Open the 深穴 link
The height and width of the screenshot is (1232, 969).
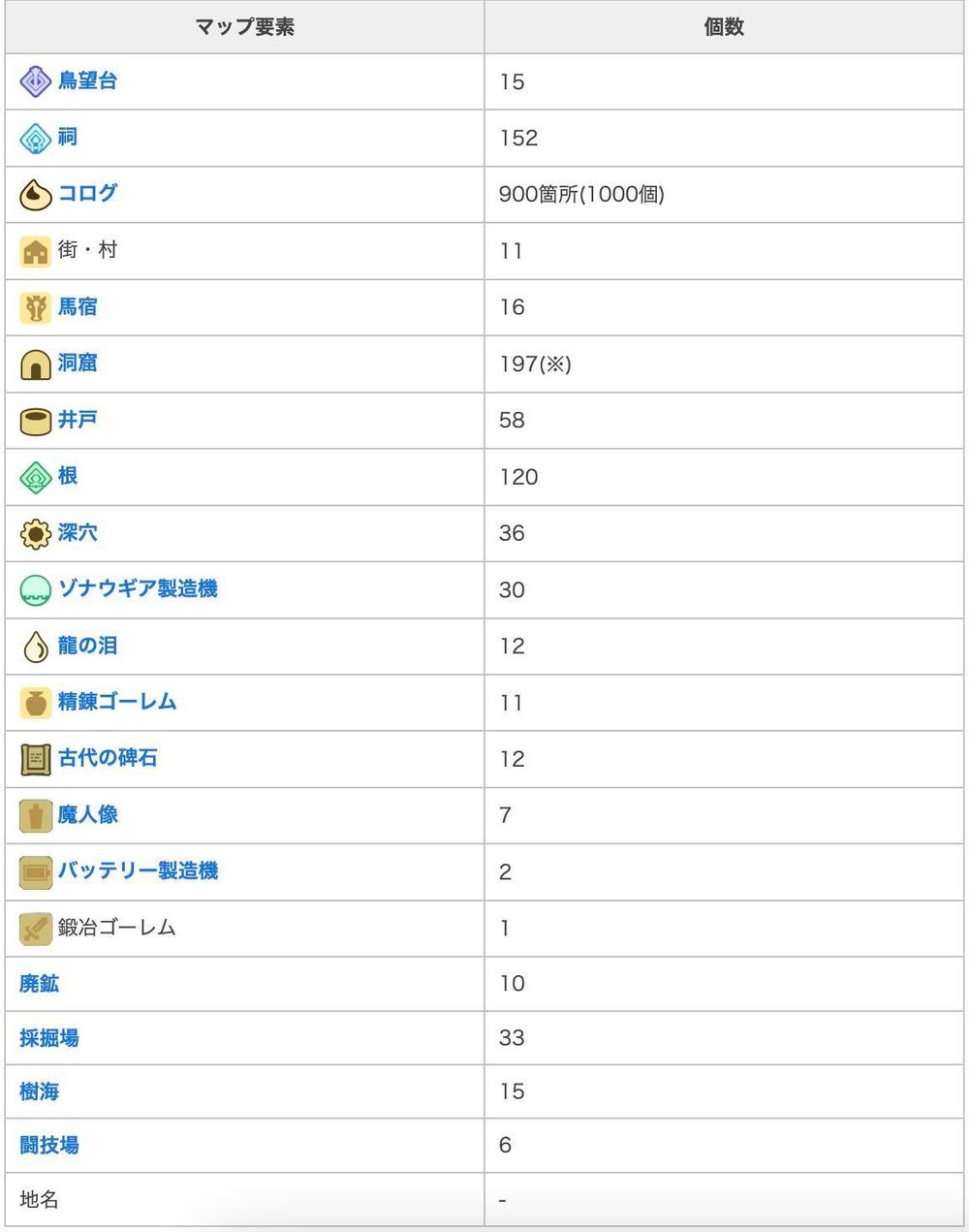coord(78,531)
